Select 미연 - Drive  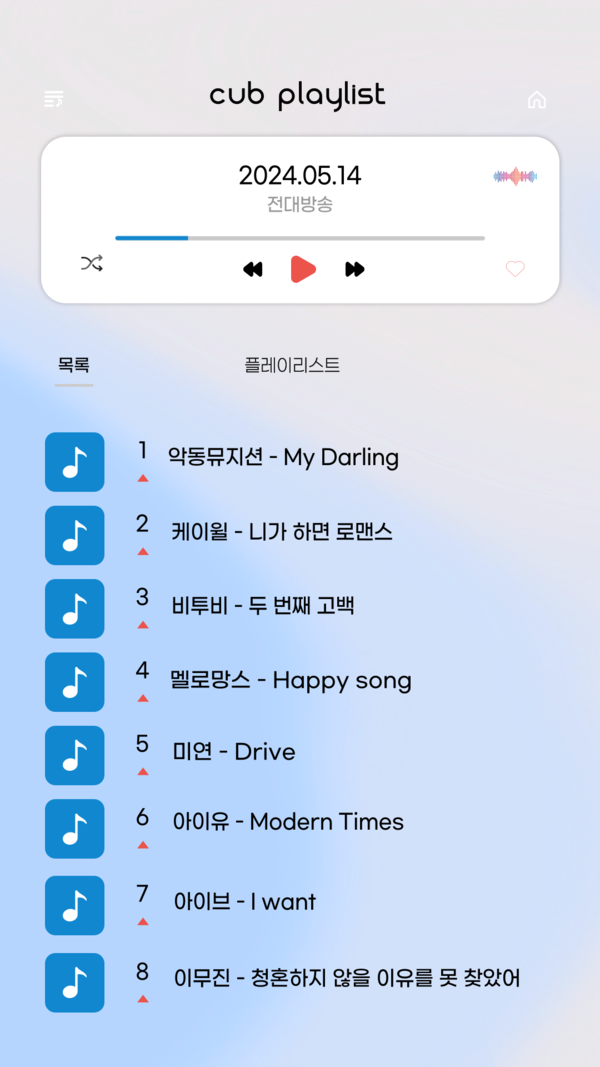(x=234, y=752)
